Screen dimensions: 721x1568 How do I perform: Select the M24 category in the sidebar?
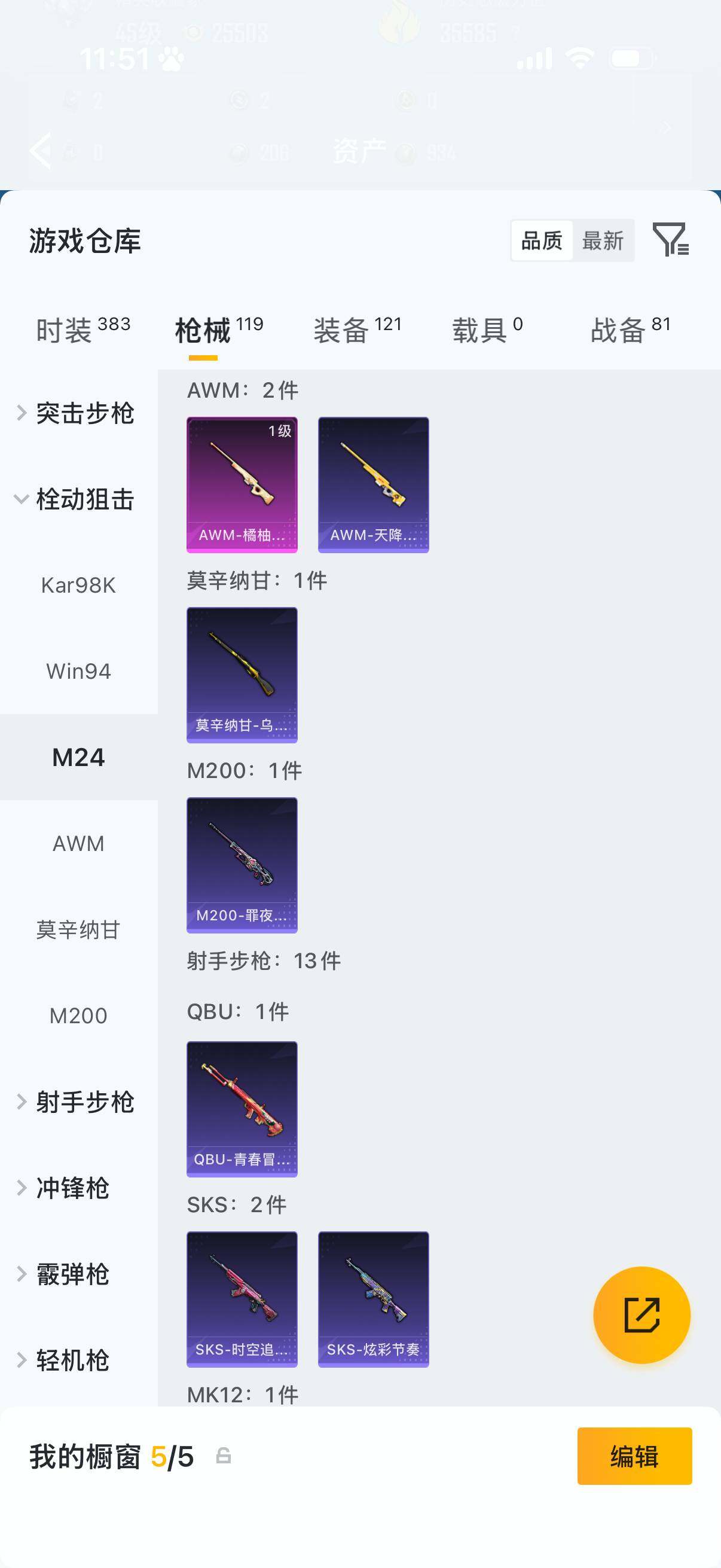pyautogui.click(x=78, y=756)
